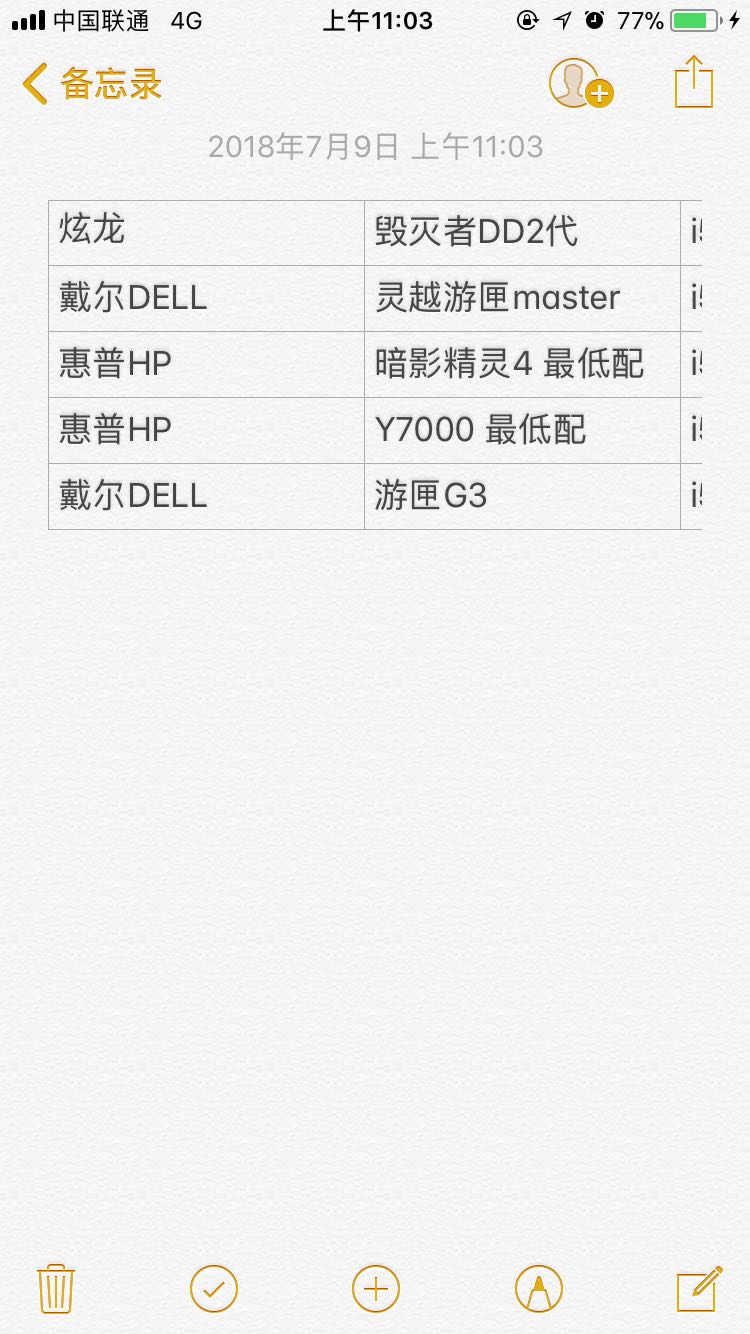The height and width of the screenshot is (1334, 750).
Task: Delete this note with the trash icon
Action: 56,1288
